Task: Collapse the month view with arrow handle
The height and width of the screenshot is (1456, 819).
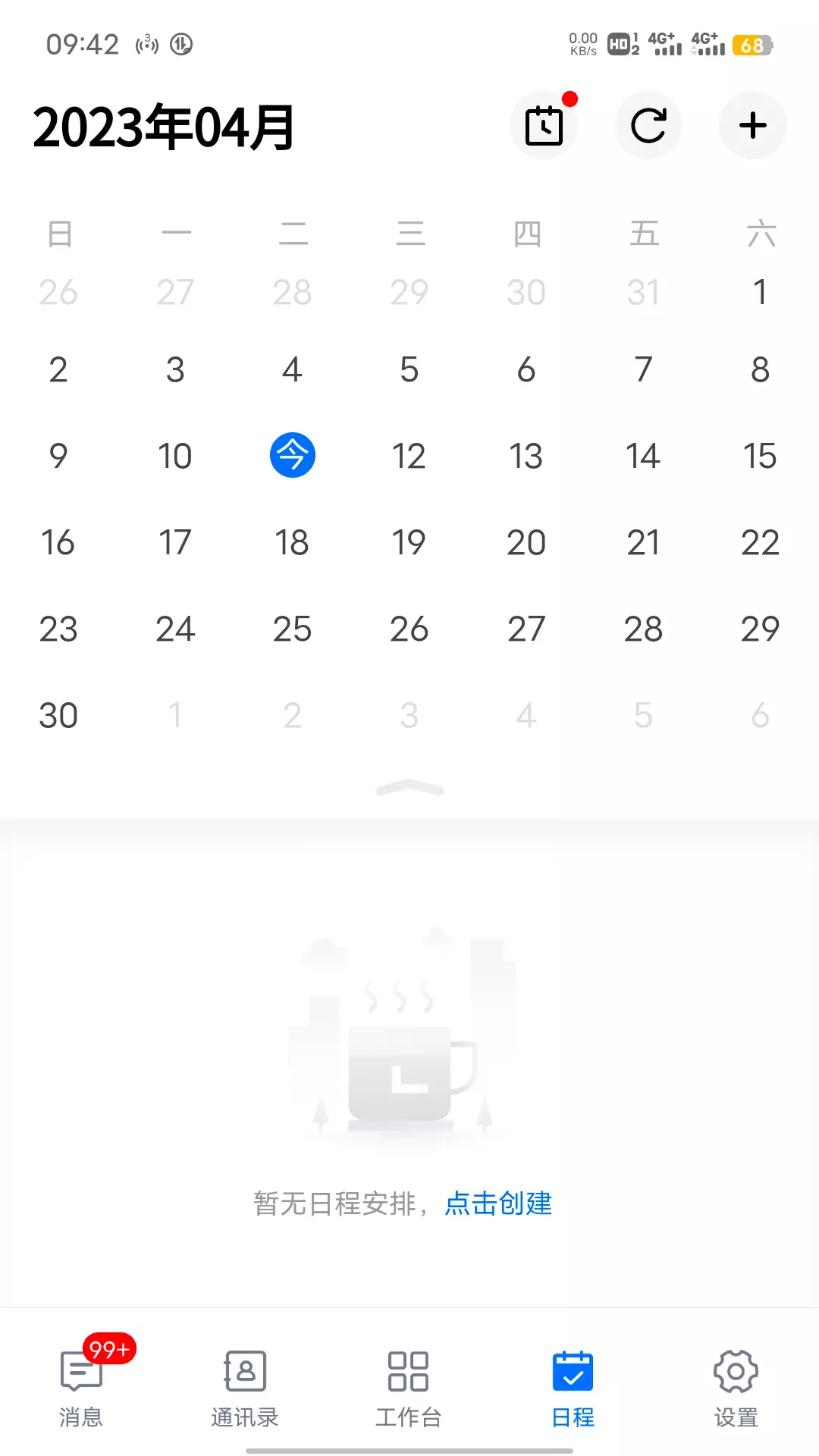Action: [409, 789]
